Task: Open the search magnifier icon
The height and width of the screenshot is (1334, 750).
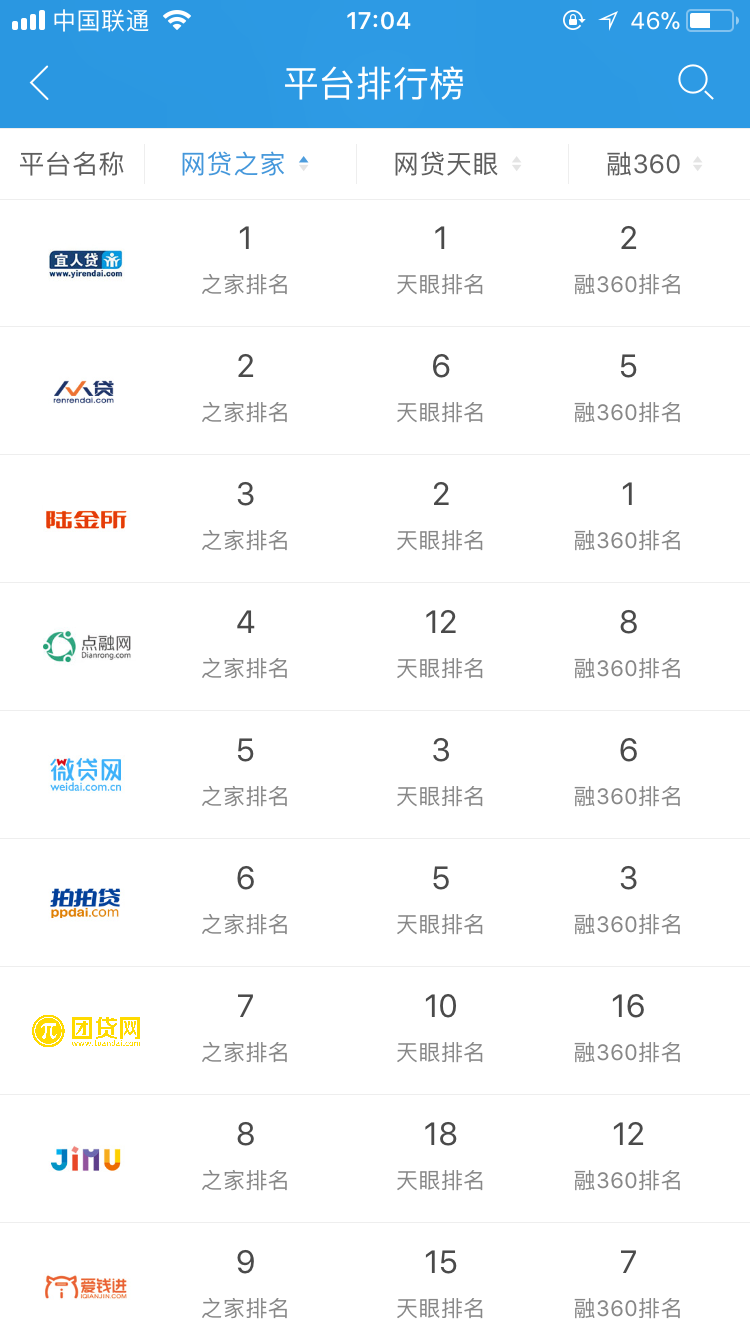Action: 695,82
